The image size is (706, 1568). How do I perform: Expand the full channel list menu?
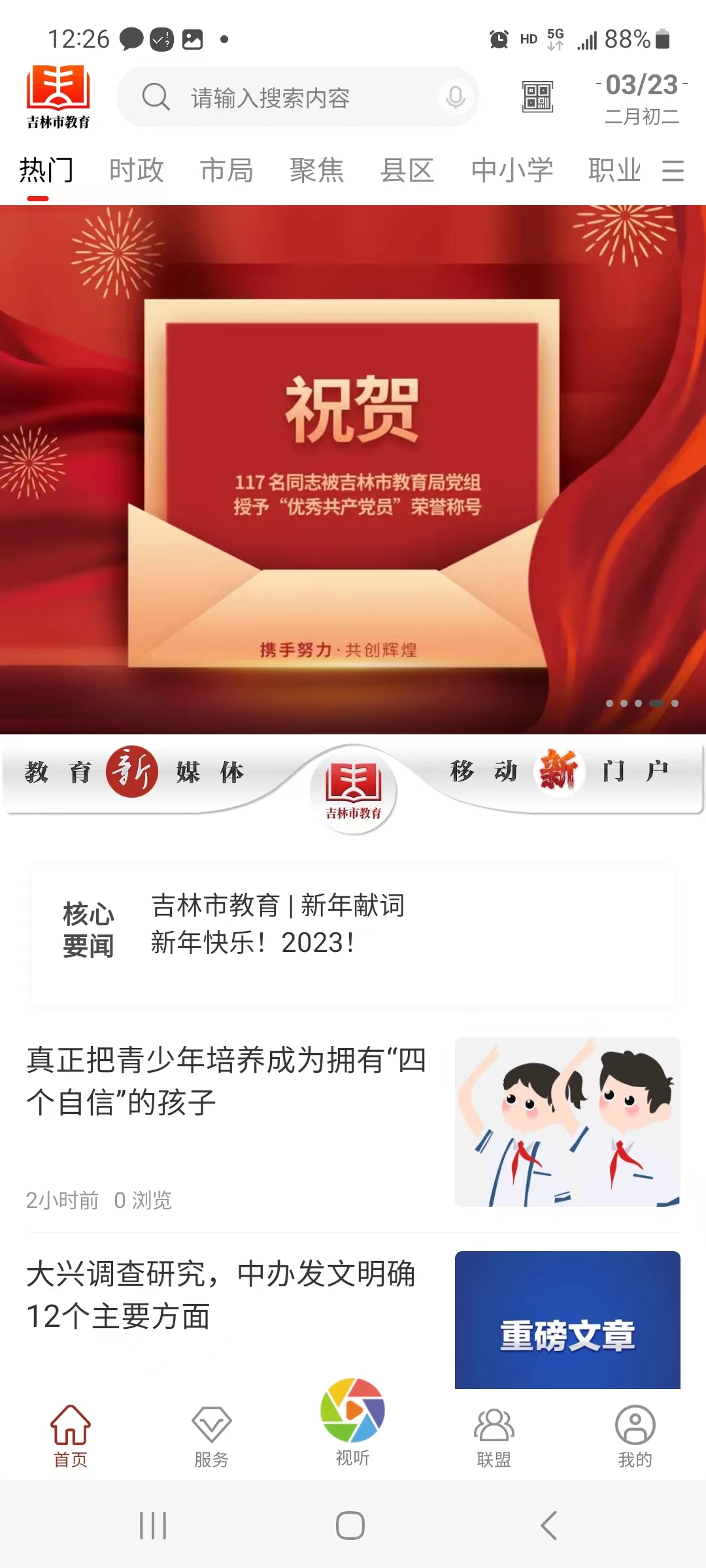tap(673, 171)
